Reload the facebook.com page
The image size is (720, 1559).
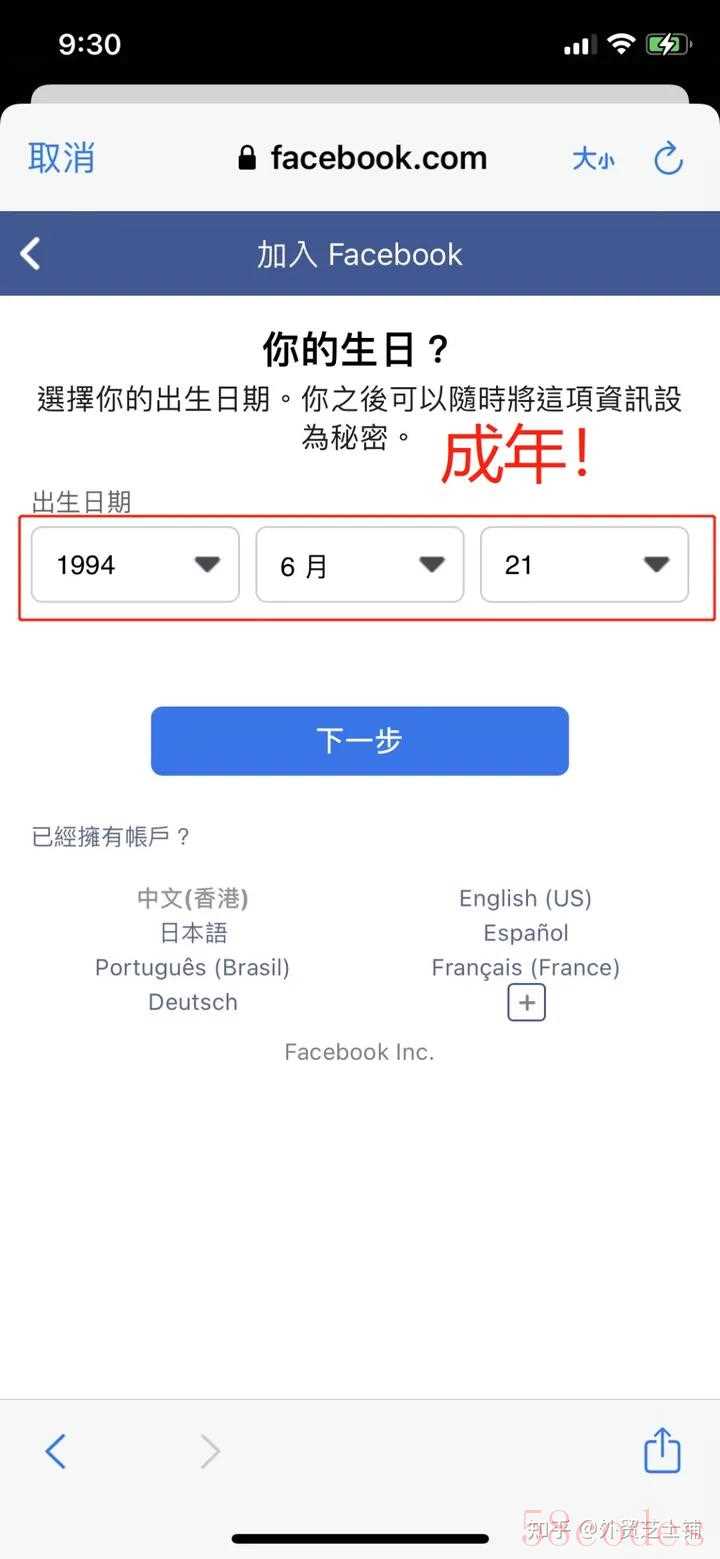click(x=668, y=158)
